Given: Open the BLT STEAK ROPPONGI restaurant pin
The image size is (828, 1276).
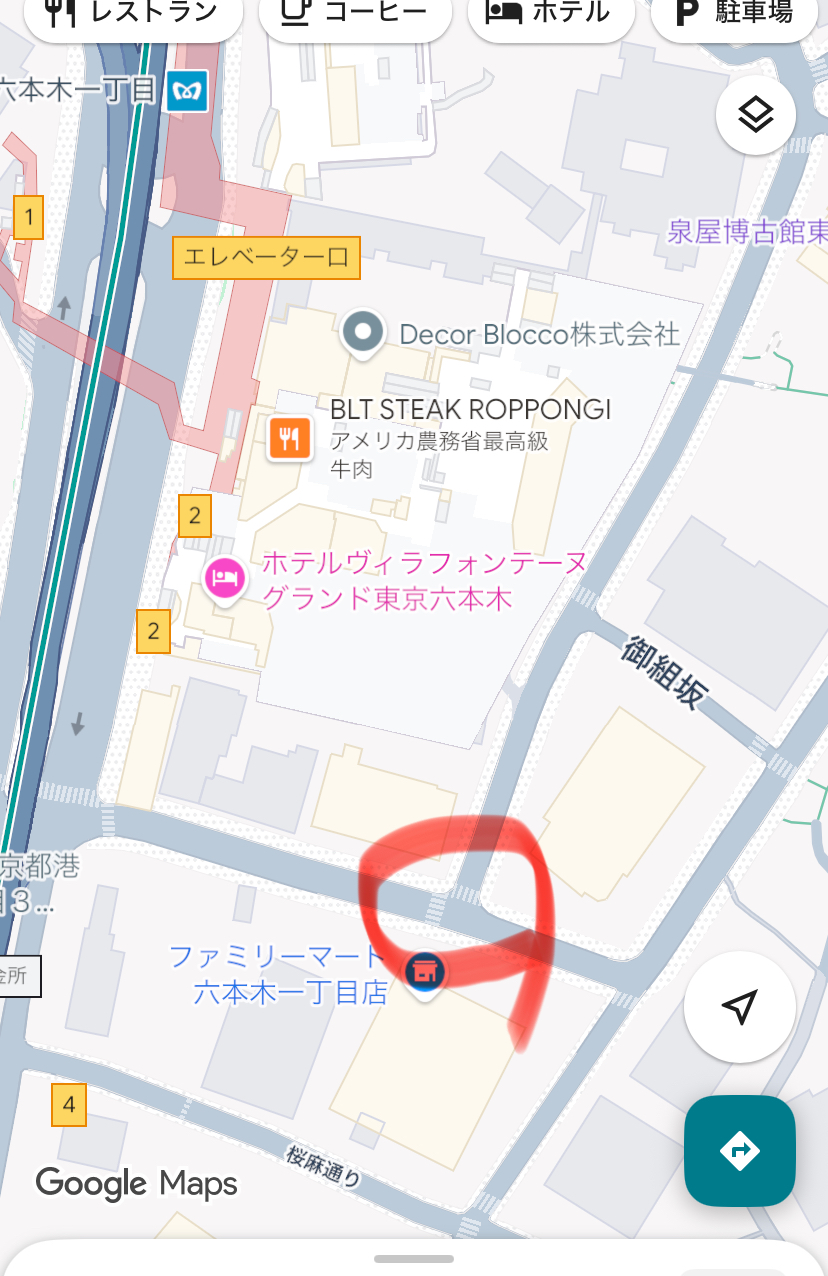Looking at the screenshot, I should point(290,438).
